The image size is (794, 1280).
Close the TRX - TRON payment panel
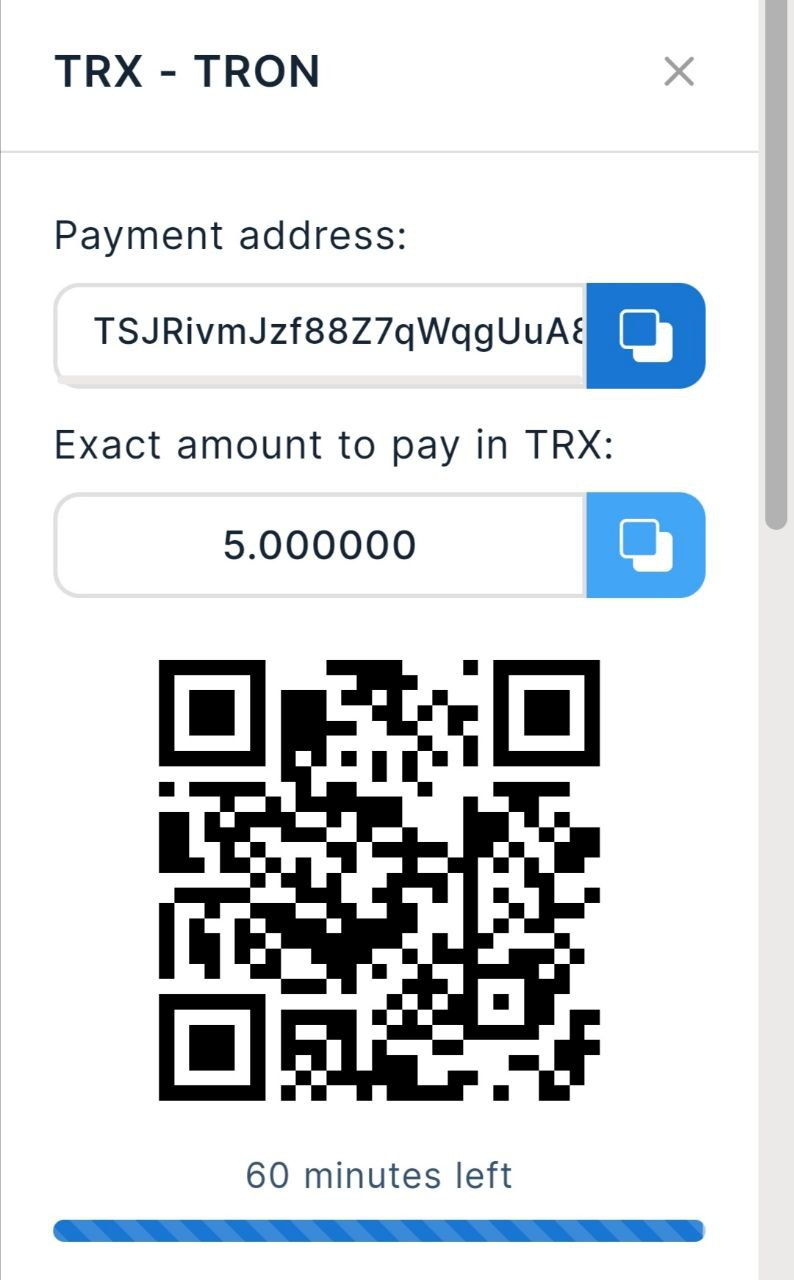click(x=678, y=72)
